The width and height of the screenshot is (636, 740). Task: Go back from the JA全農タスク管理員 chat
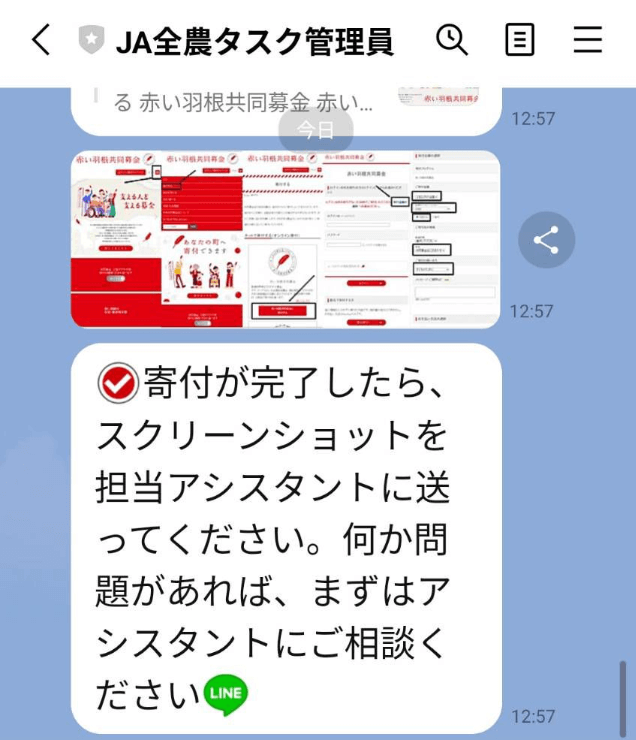point(40,41)
